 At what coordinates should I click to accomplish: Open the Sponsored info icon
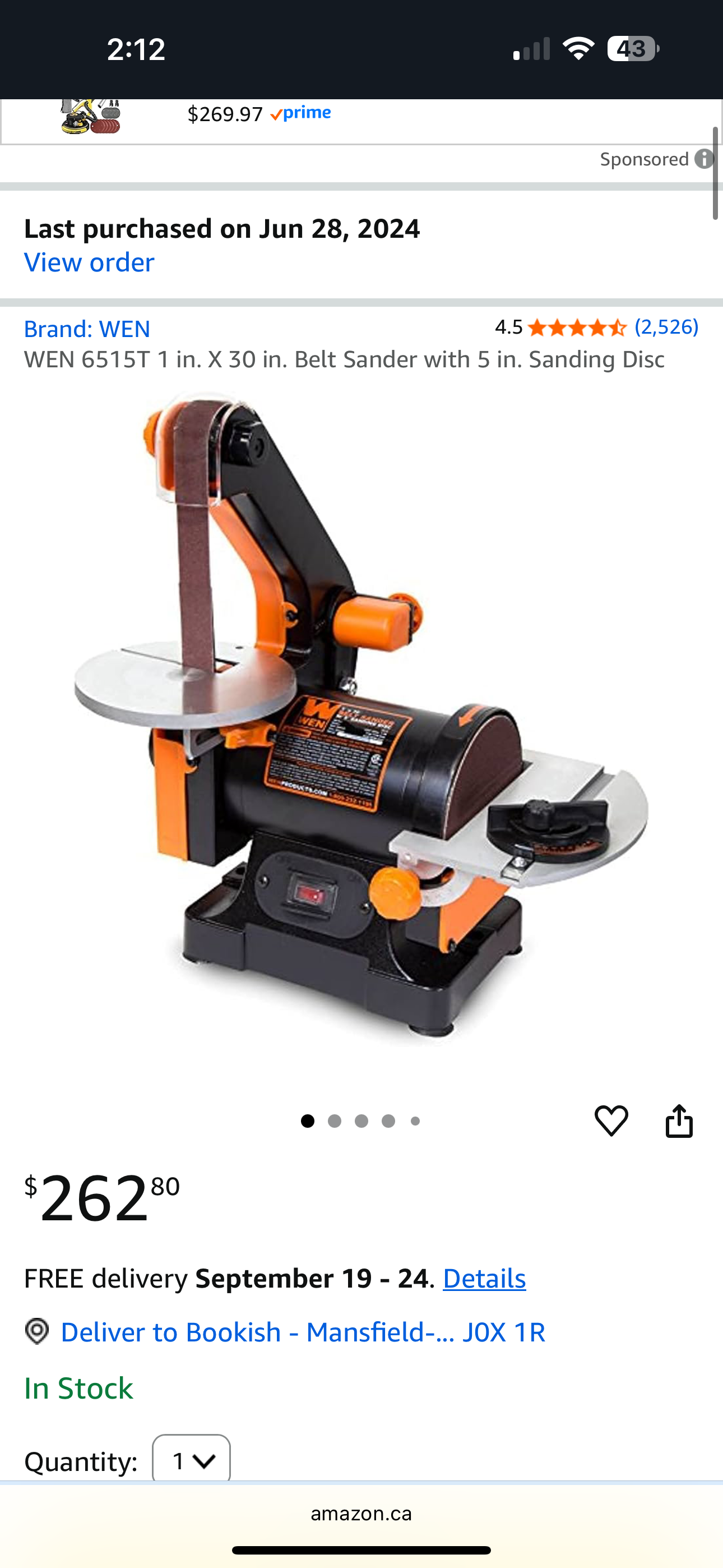[704, 159]
